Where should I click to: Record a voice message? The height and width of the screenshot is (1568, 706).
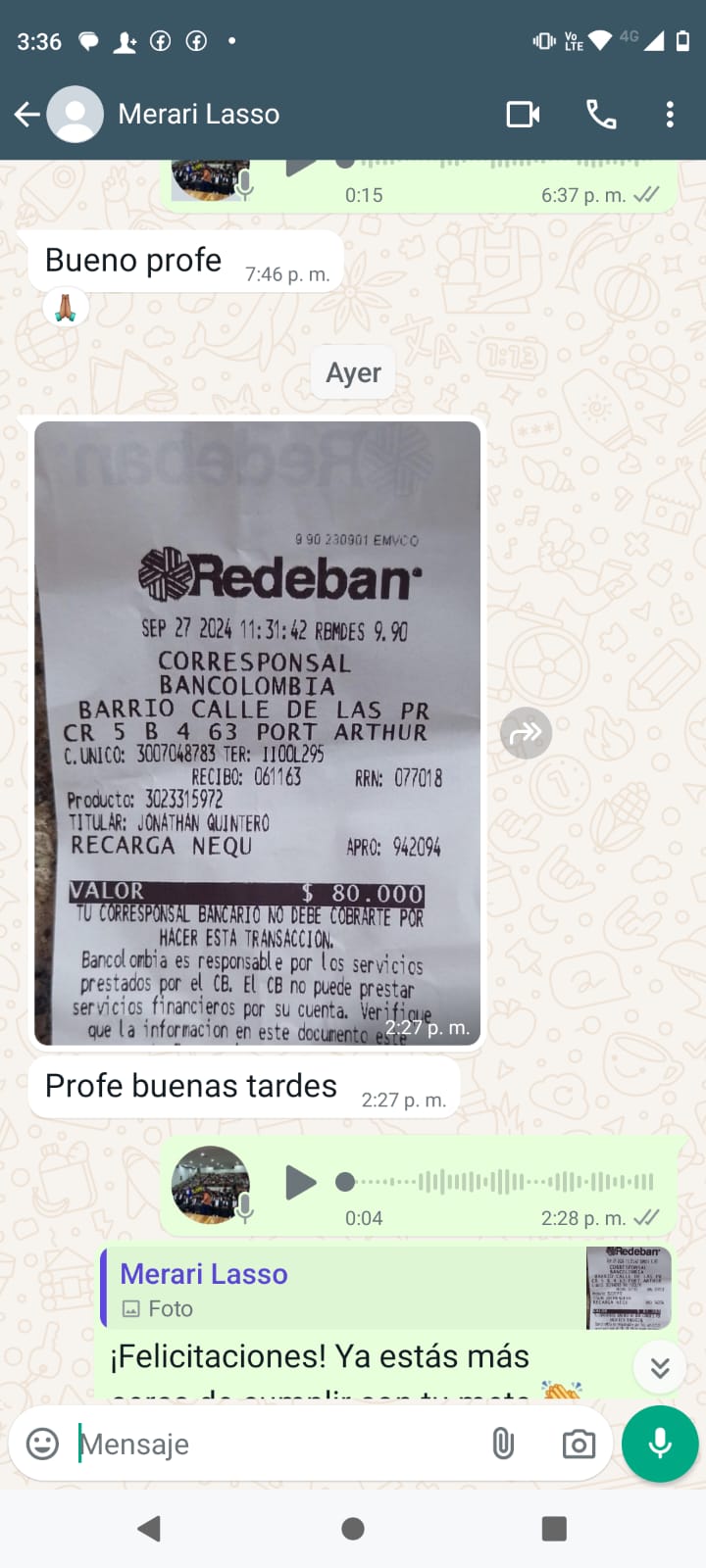pyautogui.click(x=660, y=1444)
